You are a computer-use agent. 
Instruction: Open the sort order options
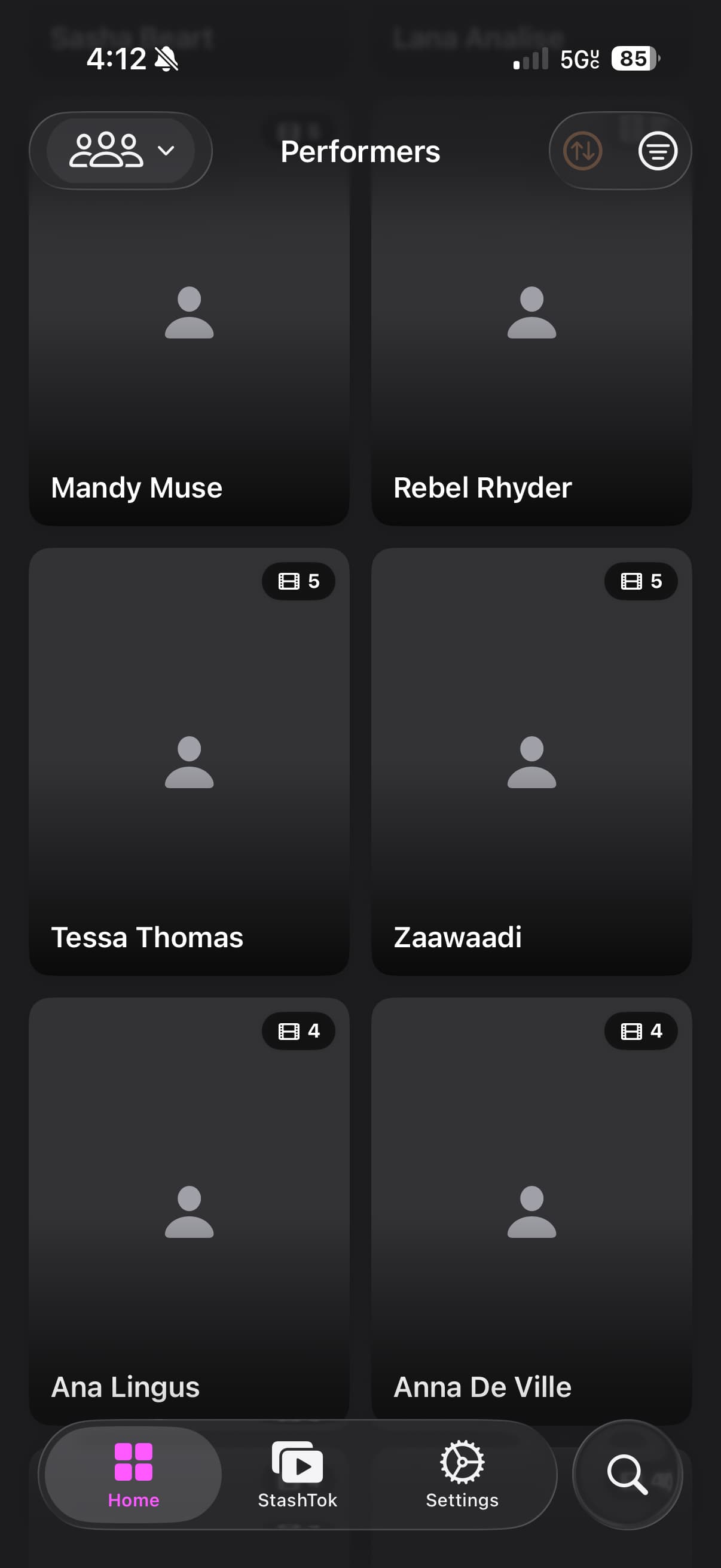click(582, 150)
